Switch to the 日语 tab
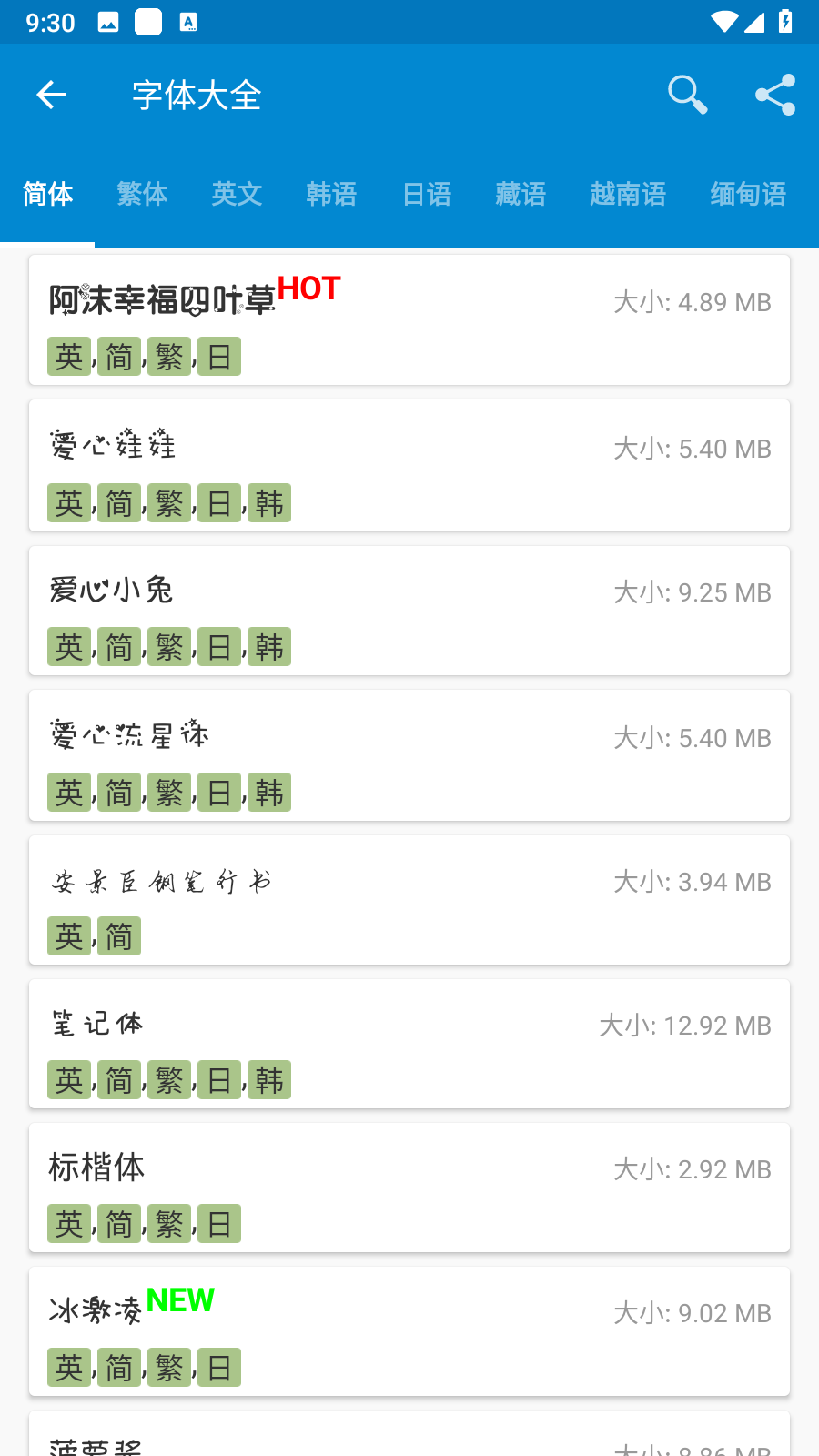The width and height of the screenshot is (819, 1456). pos(426,194)
